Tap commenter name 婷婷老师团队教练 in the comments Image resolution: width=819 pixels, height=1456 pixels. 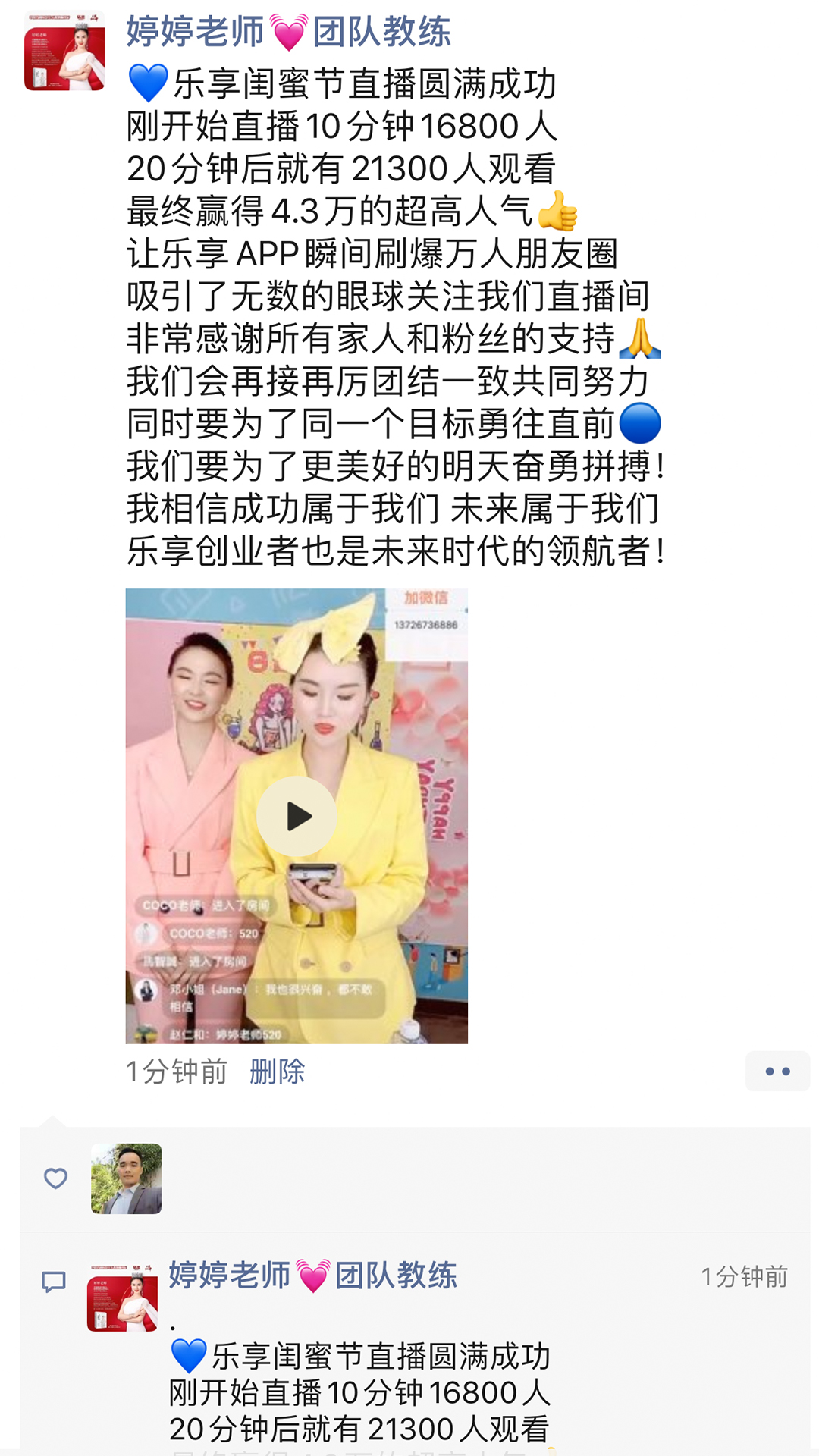point(312,1276)
